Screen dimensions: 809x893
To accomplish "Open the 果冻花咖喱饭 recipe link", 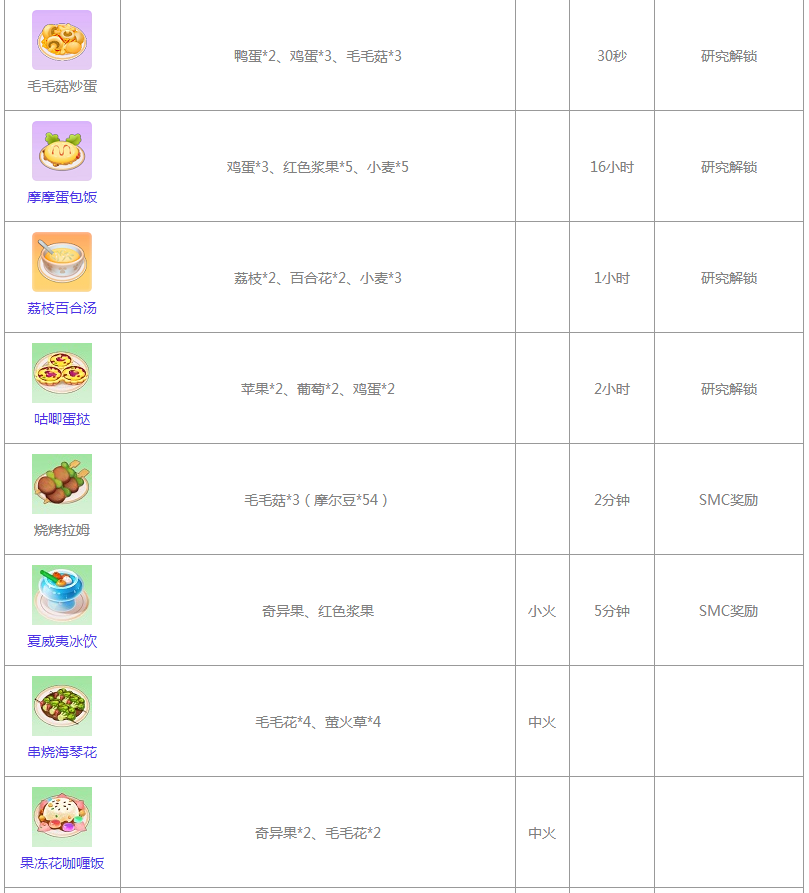I will coord(62,863).
